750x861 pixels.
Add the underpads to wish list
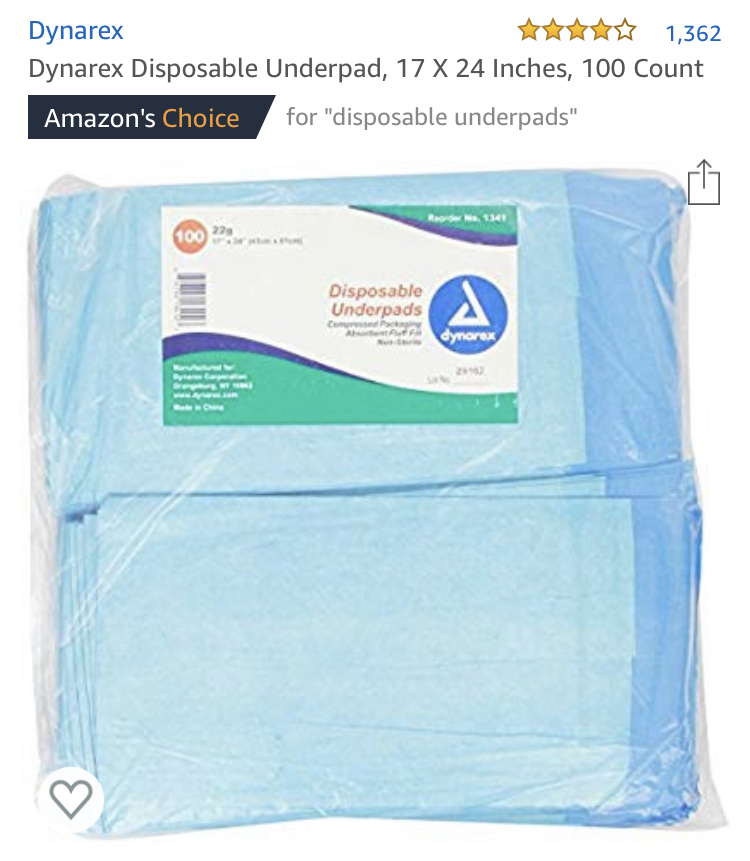point(70,797)
